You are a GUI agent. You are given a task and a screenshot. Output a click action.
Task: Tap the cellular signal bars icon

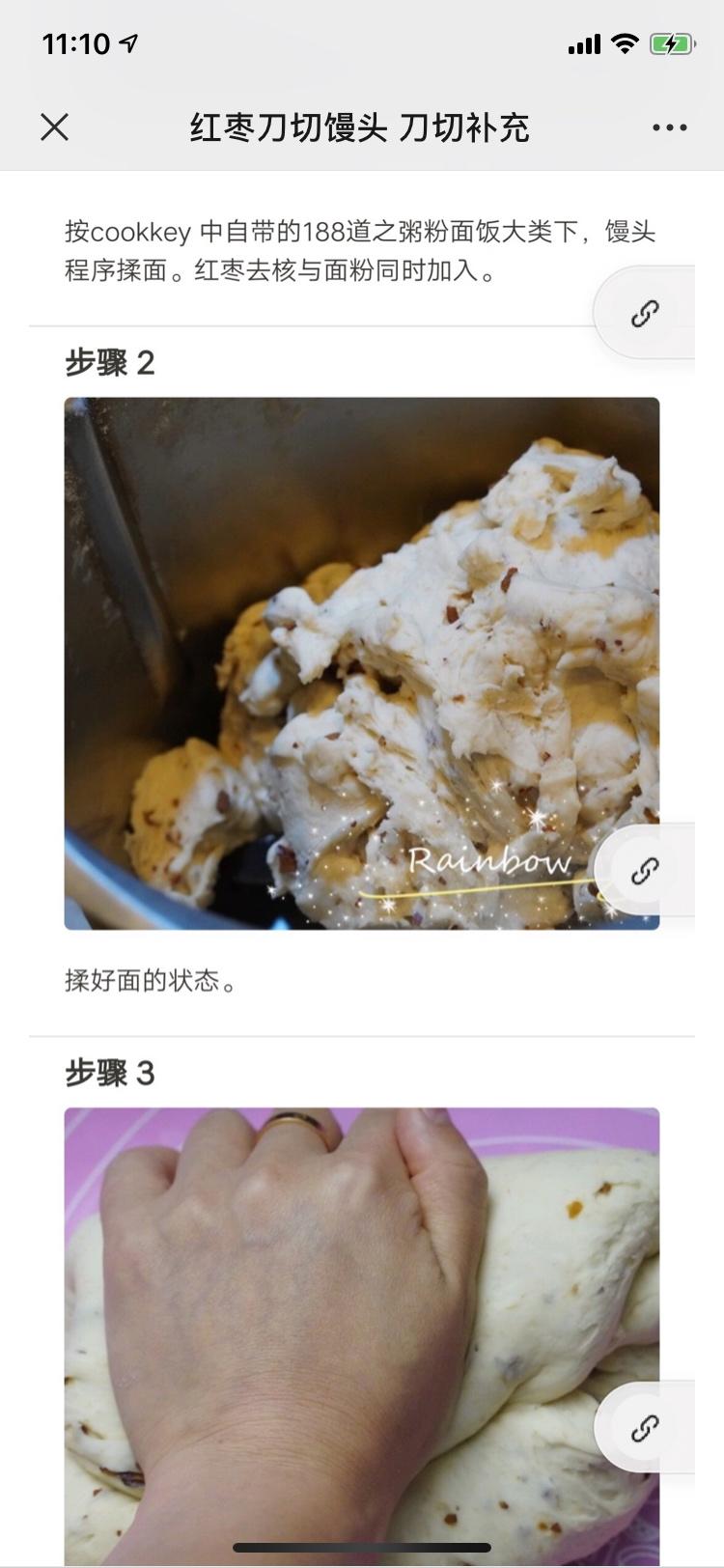click(x=586, y=42)
